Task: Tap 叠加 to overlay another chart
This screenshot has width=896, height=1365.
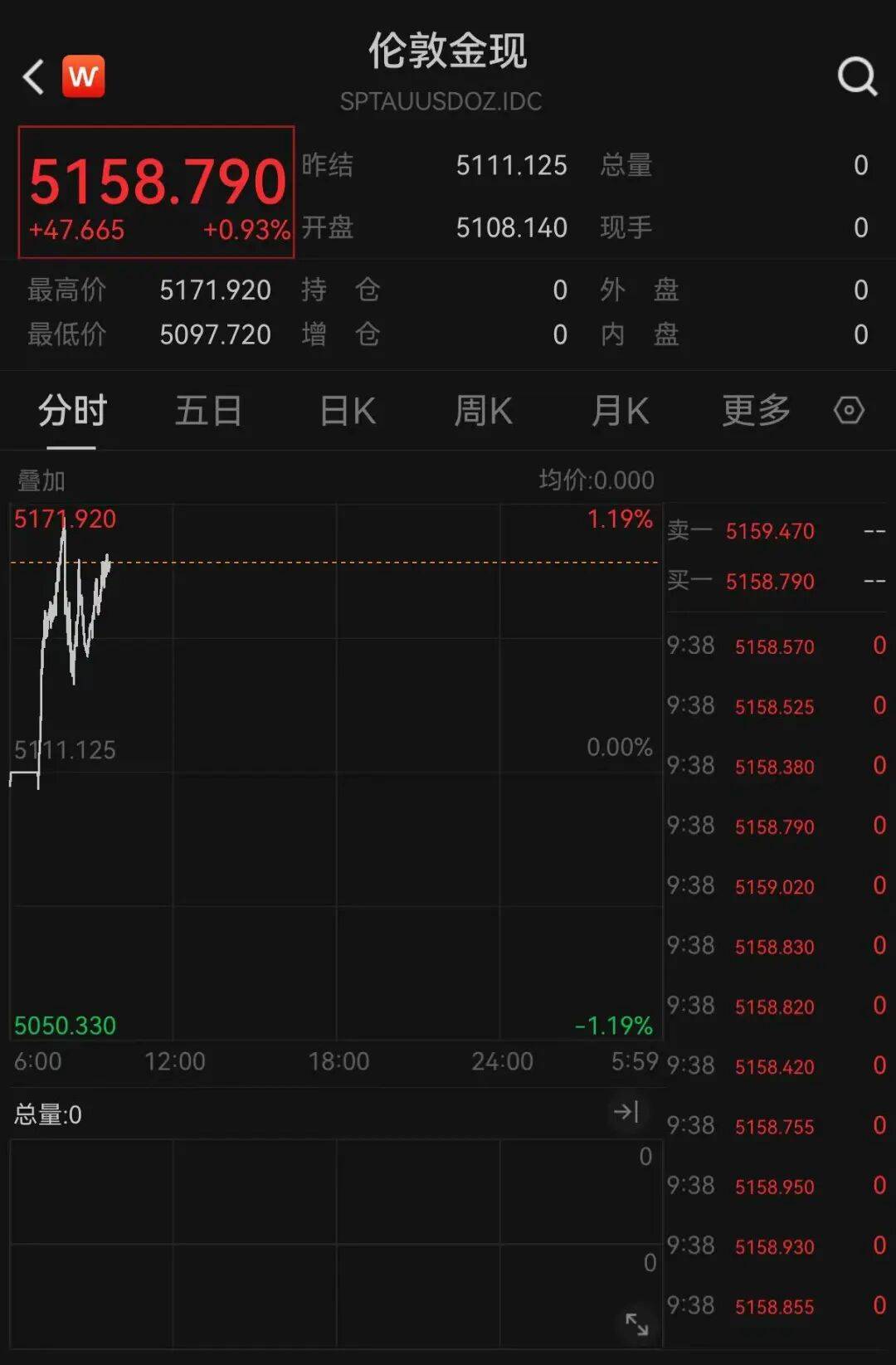Action: [x=41, y=480]
